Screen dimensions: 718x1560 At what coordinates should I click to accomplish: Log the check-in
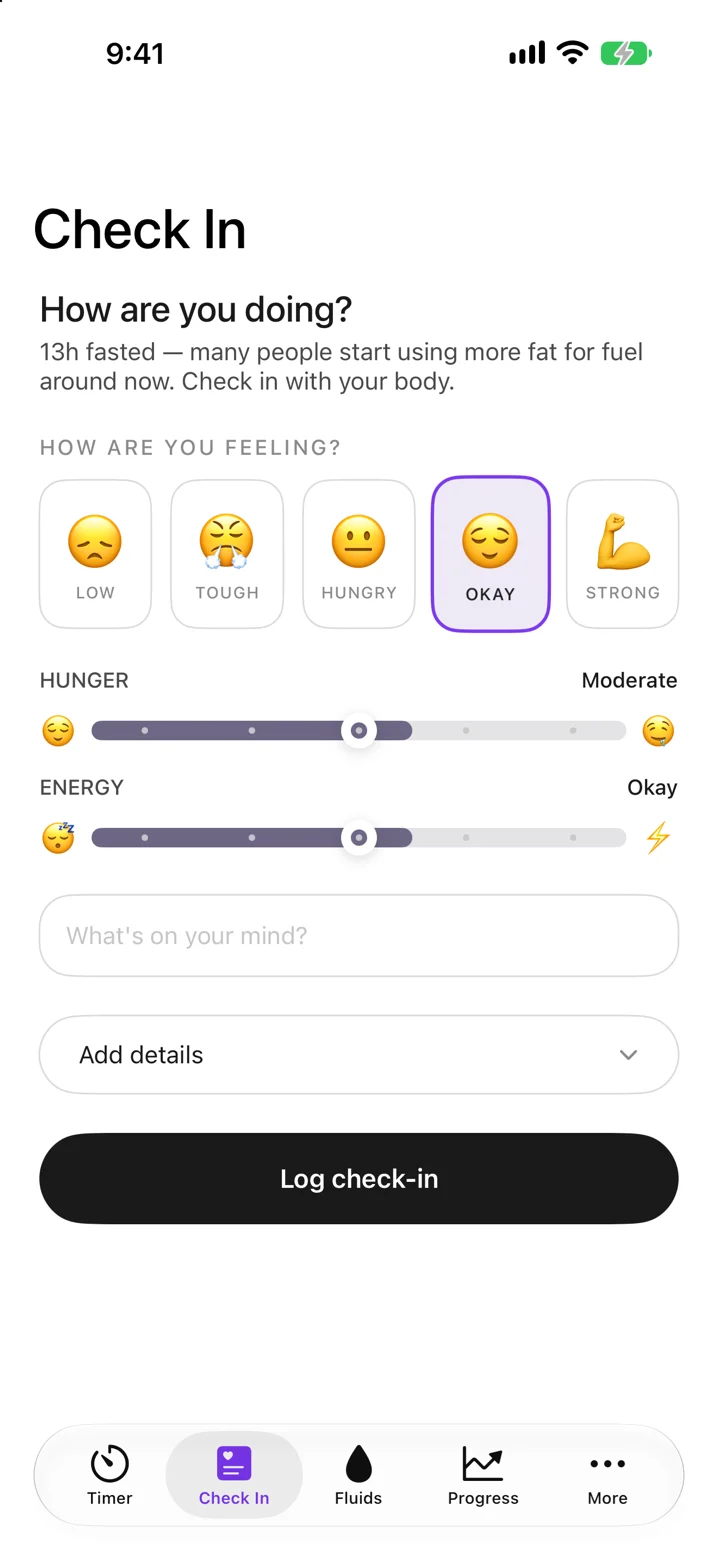click(x=359, y=1178)
